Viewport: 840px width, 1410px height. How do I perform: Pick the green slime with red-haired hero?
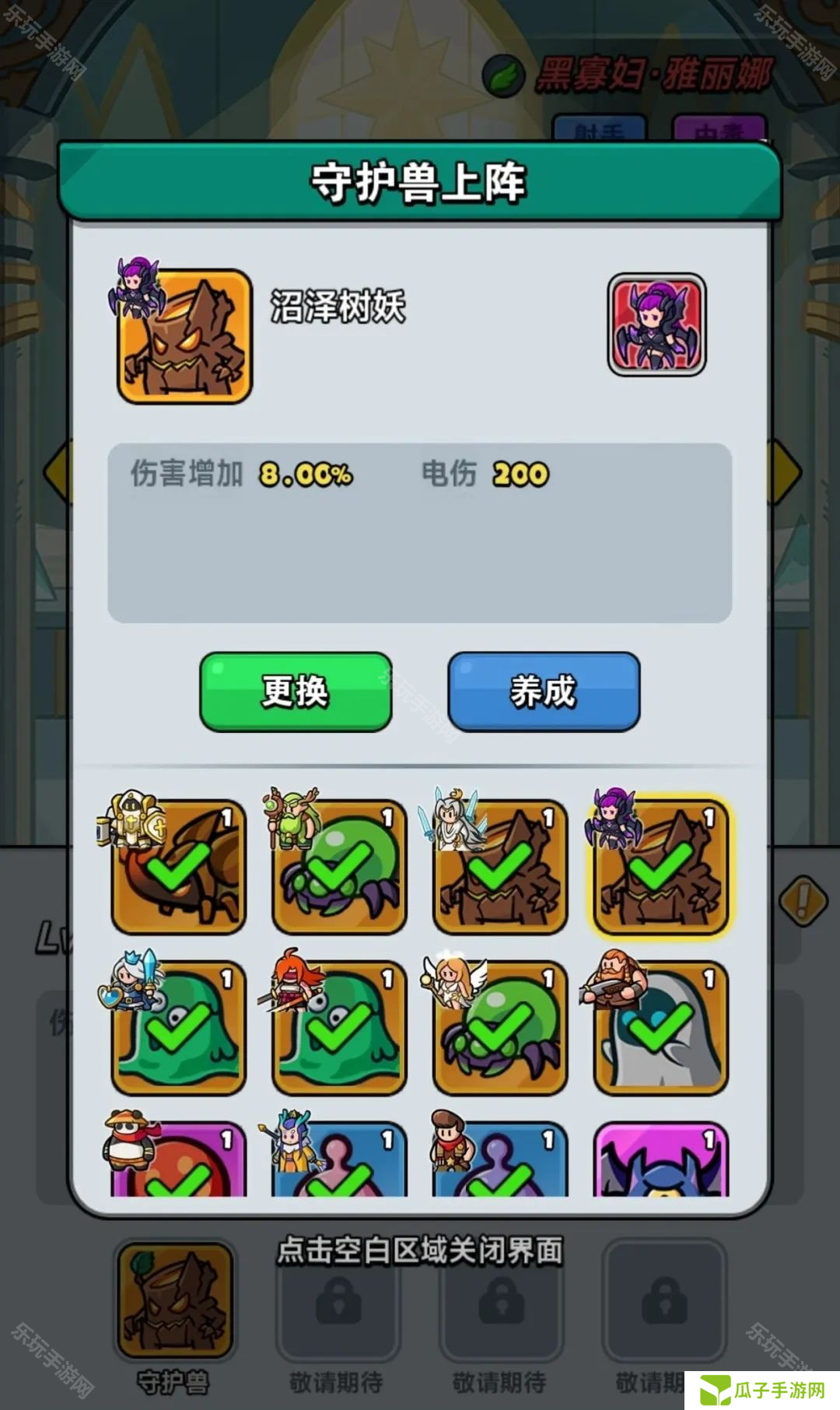339,1027
